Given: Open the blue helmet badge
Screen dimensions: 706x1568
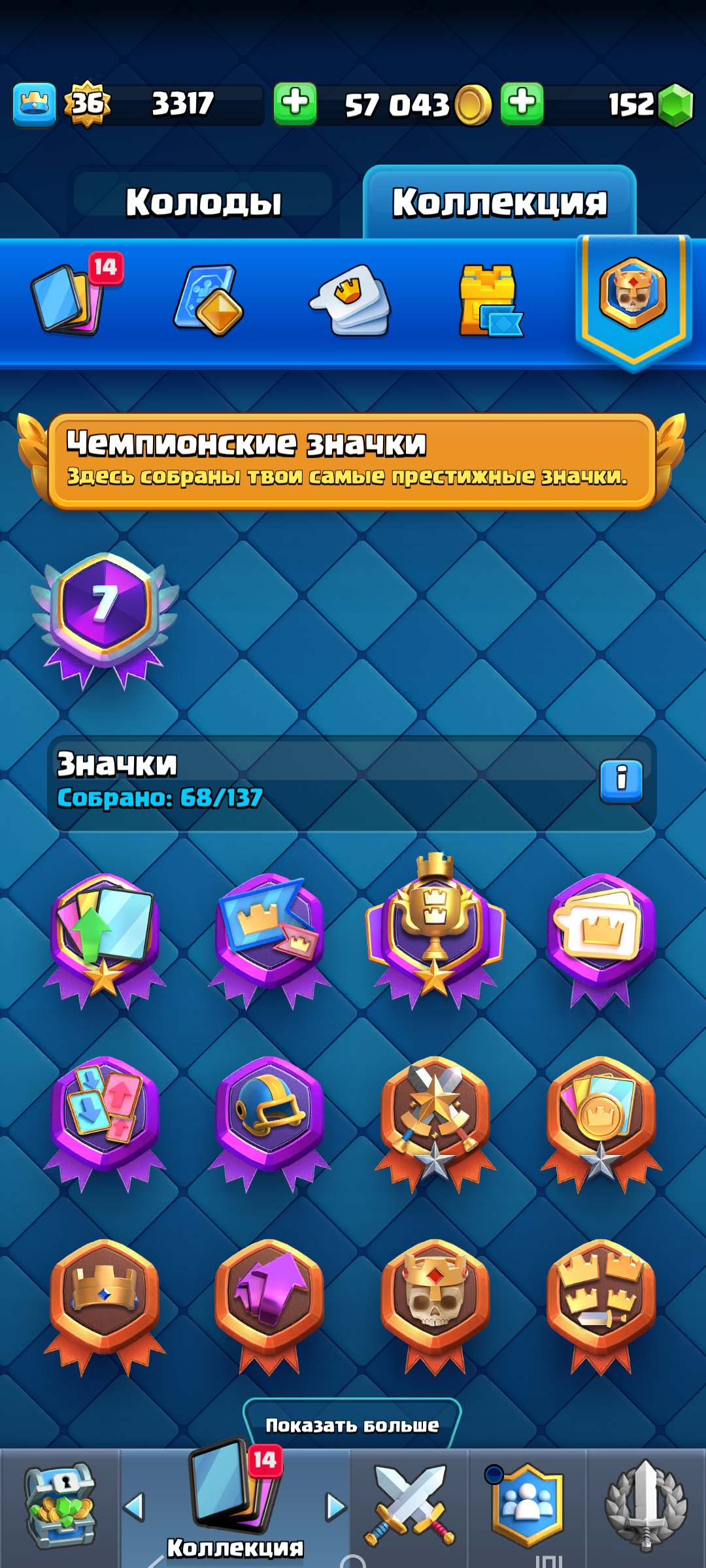Looking at the screenshot, I should [269, 1117].
